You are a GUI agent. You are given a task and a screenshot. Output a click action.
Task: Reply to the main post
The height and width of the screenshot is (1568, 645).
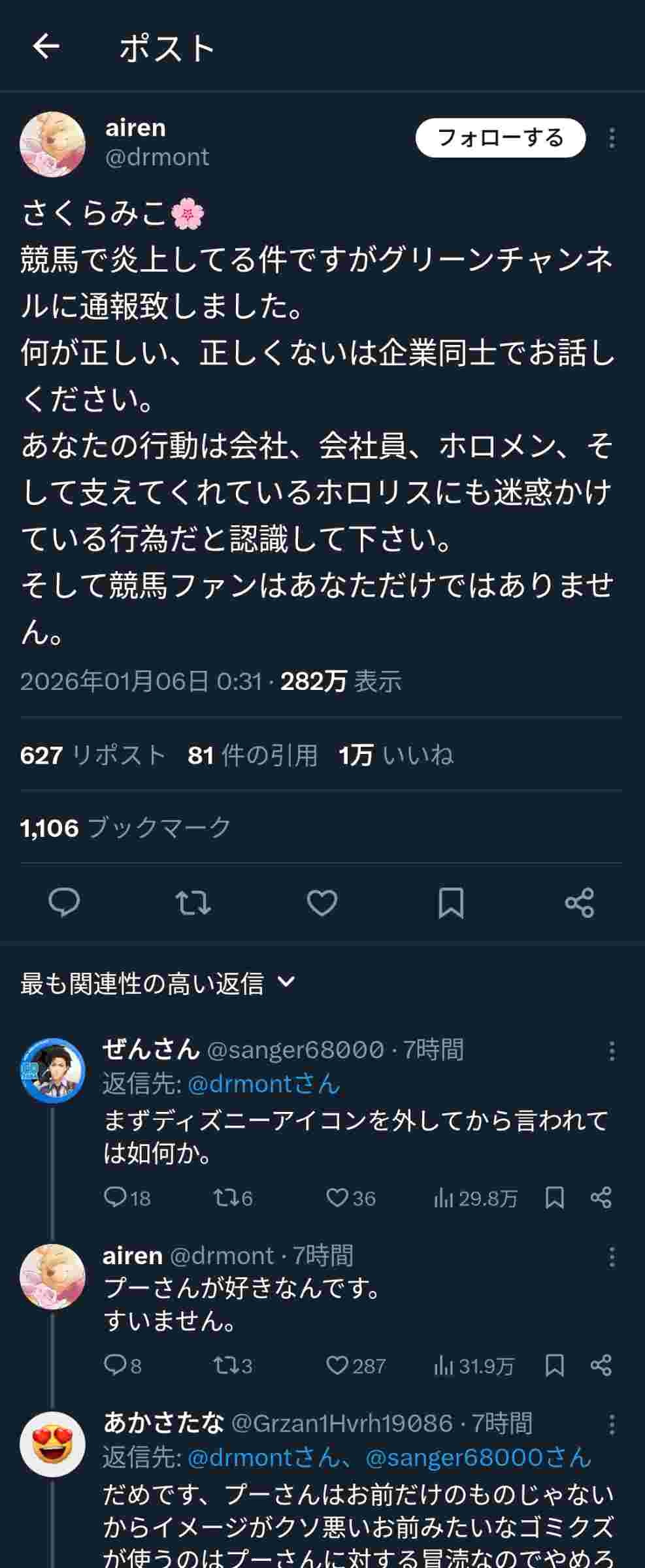(x=64, y=903)
